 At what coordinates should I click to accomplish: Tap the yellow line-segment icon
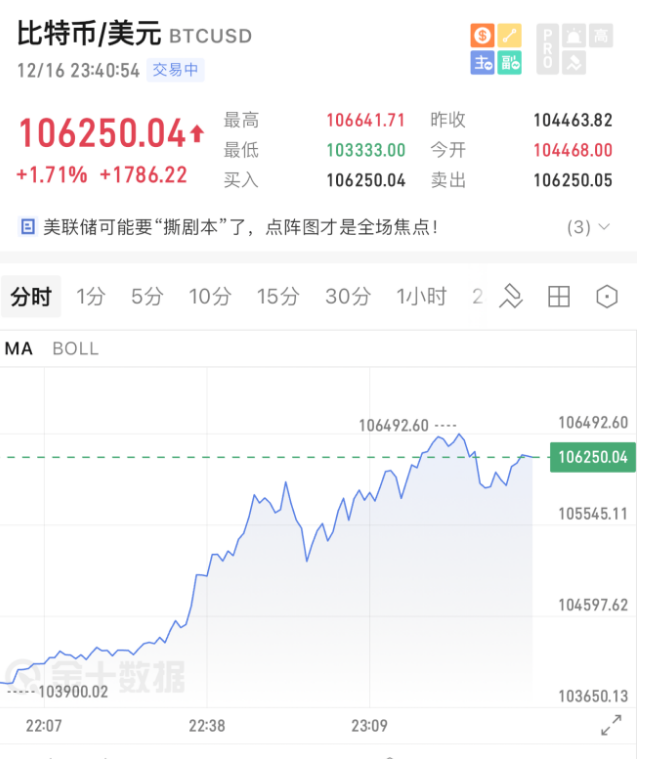510,36
